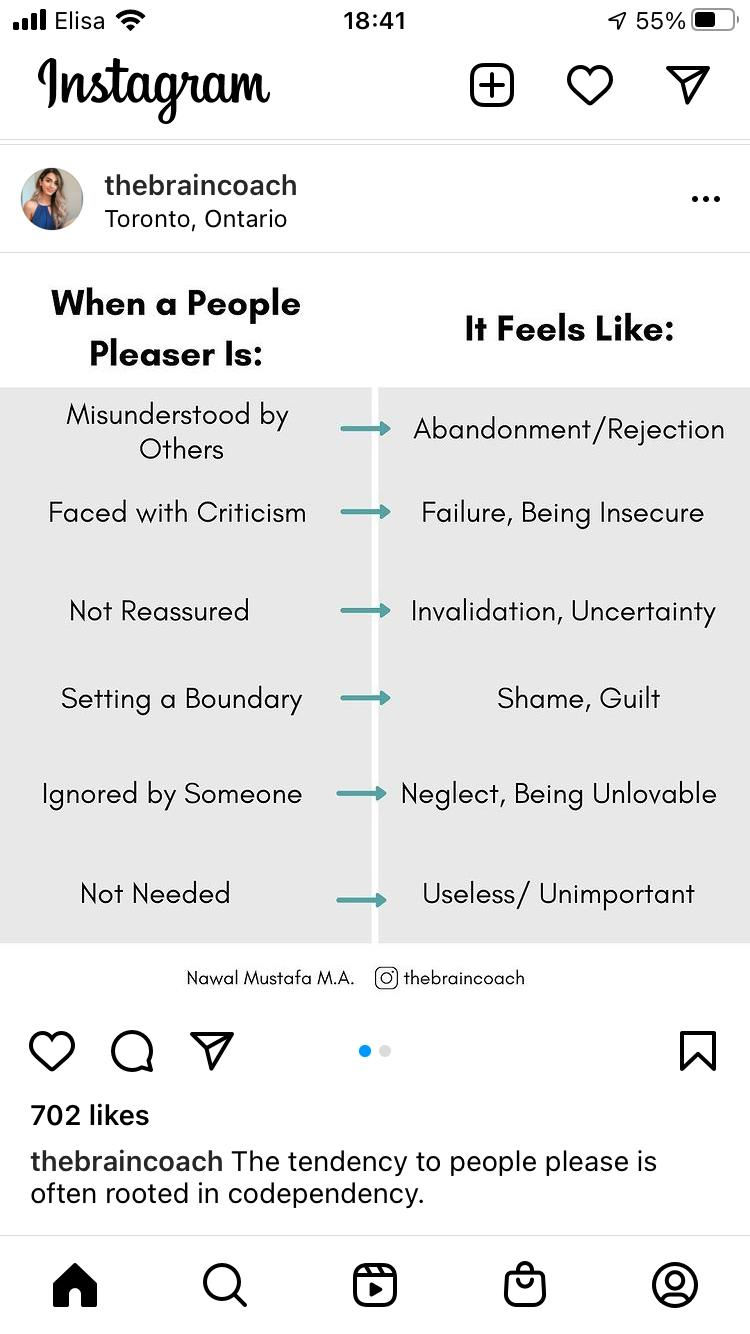Go to the Home tab

pos(75,1285)
